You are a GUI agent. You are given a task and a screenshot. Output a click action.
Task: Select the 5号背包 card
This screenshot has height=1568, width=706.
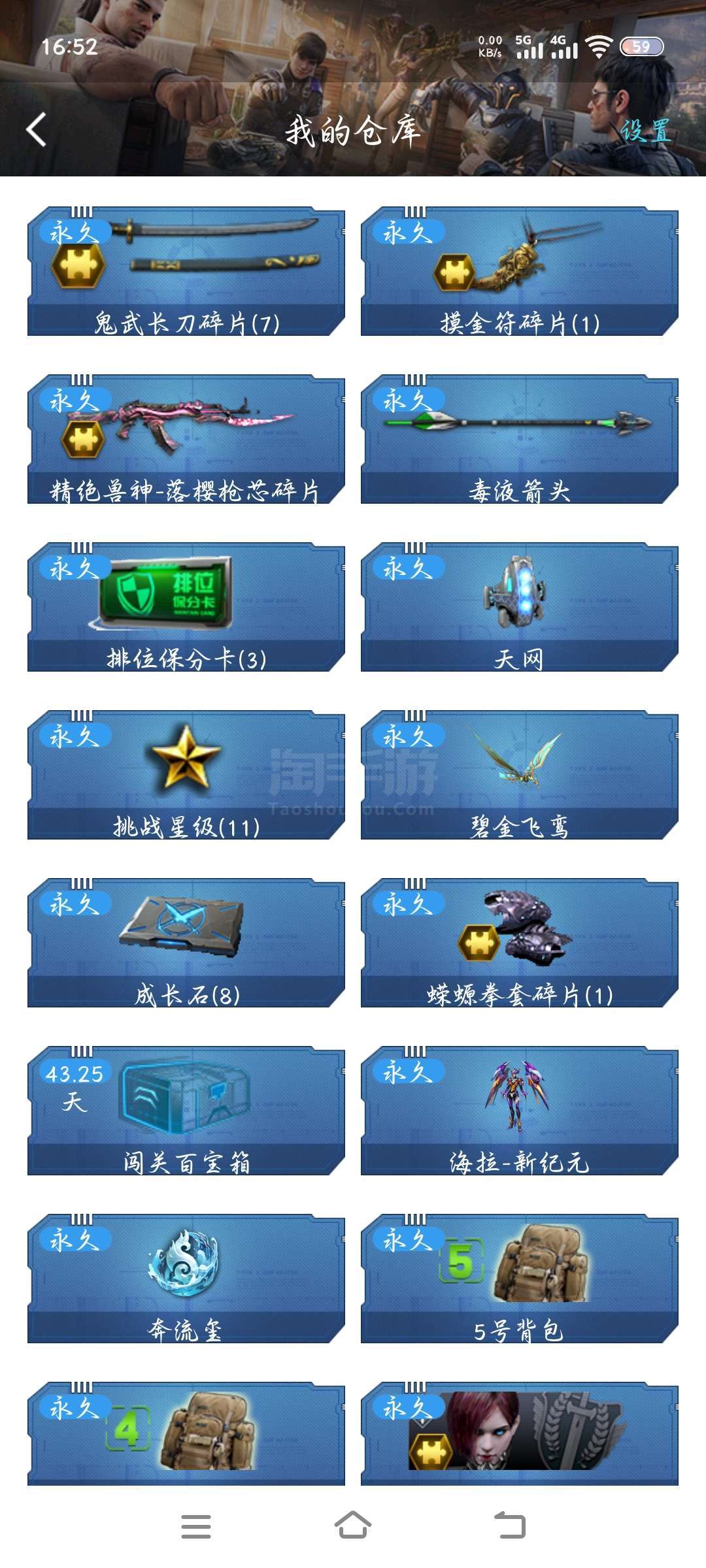pos(520,1279)
